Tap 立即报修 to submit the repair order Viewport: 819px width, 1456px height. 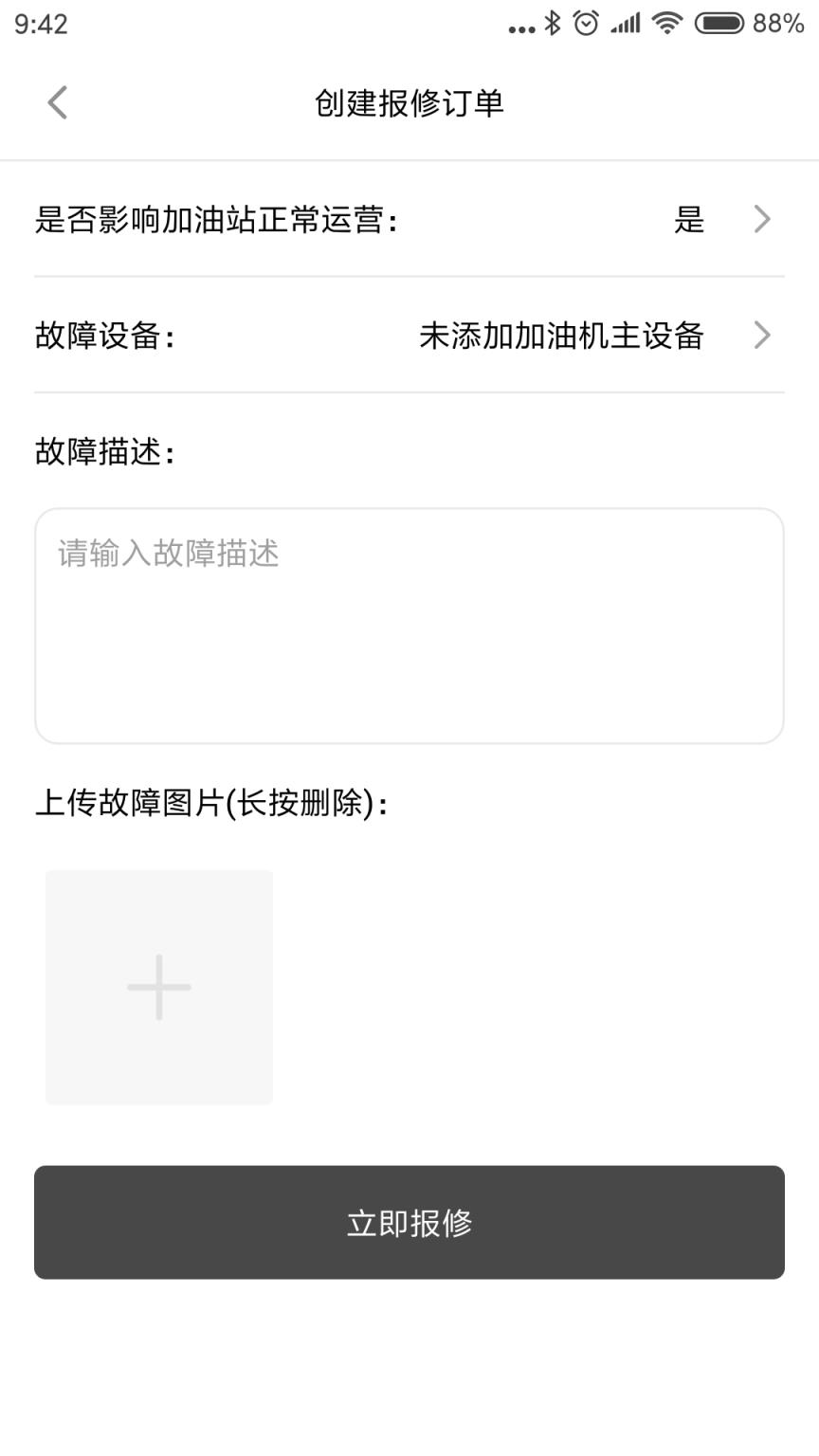[409, 1222]
